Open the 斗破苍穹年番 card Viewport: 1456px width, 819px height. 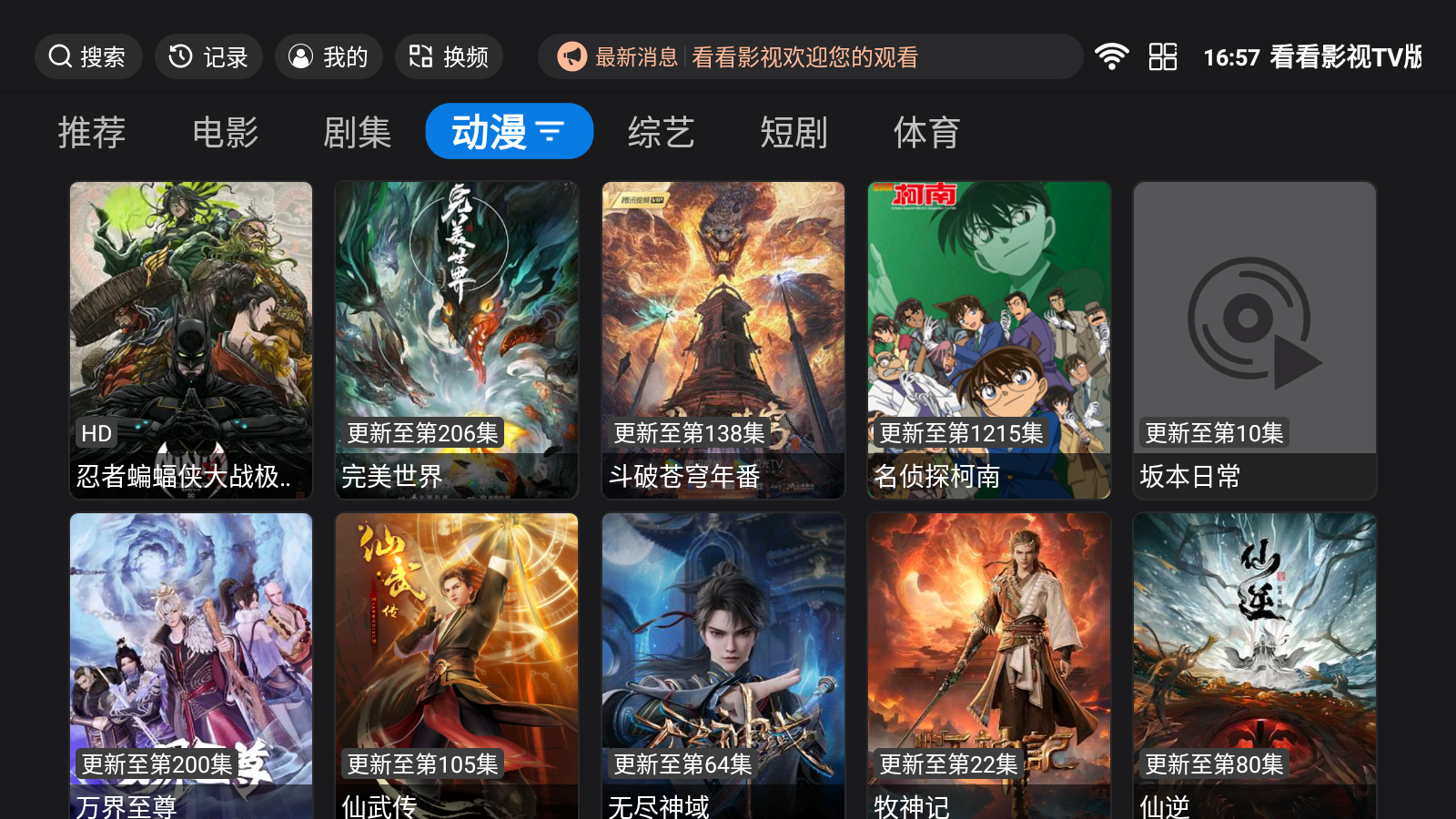[x=723, y=339]
